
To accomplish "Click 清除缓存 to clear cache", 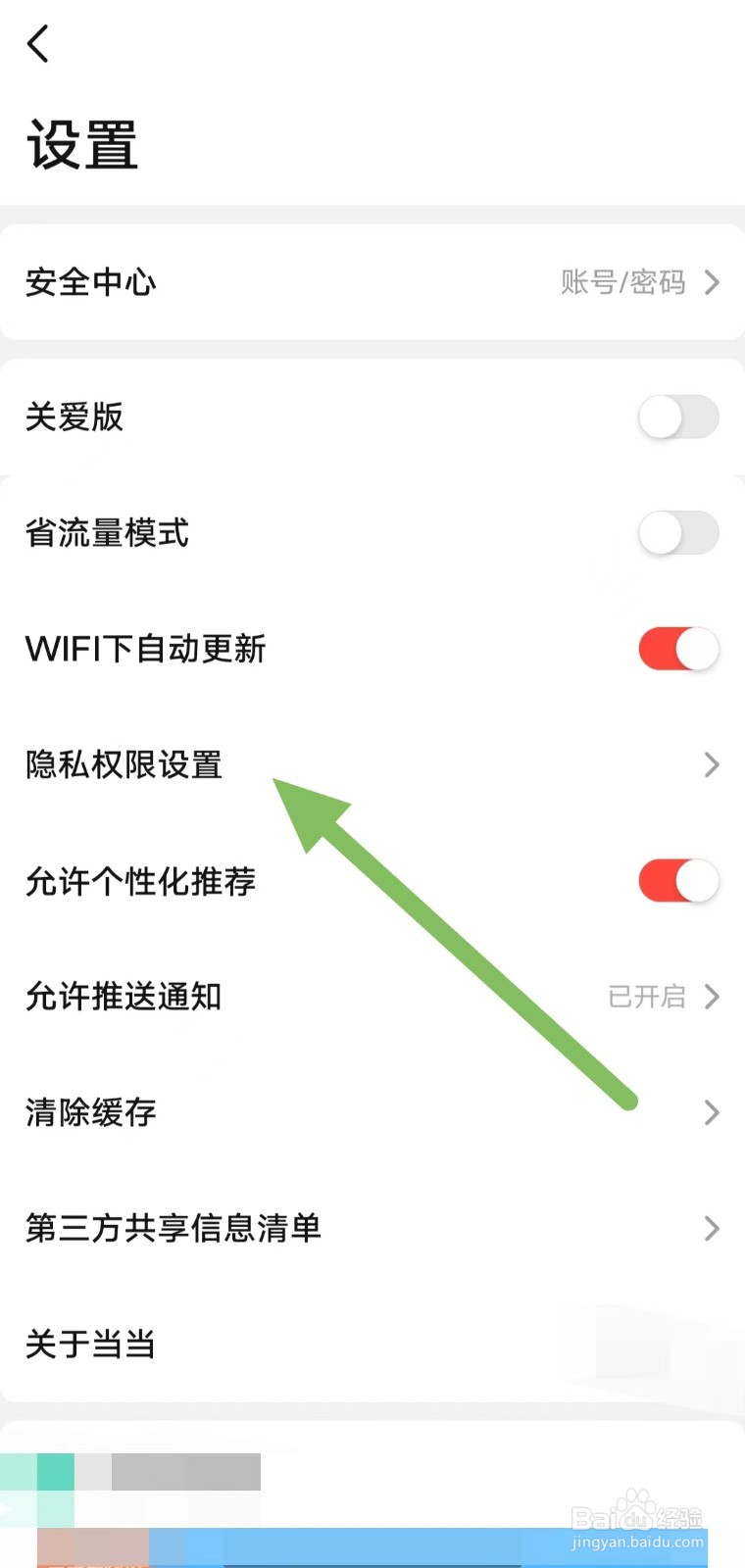I will point(88,1112).
